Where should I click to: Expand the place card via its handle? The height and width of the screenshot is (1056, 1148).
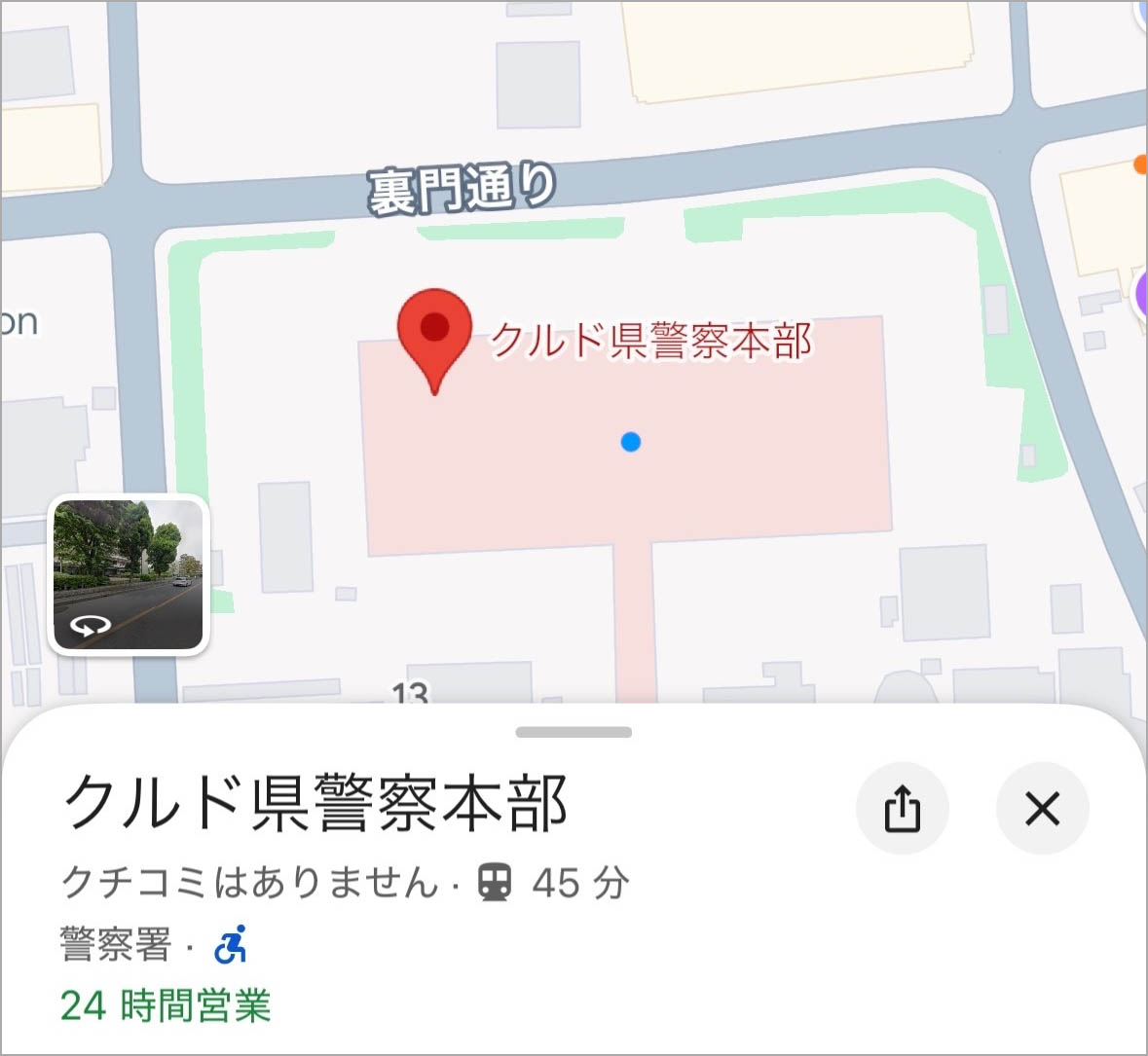574,732
